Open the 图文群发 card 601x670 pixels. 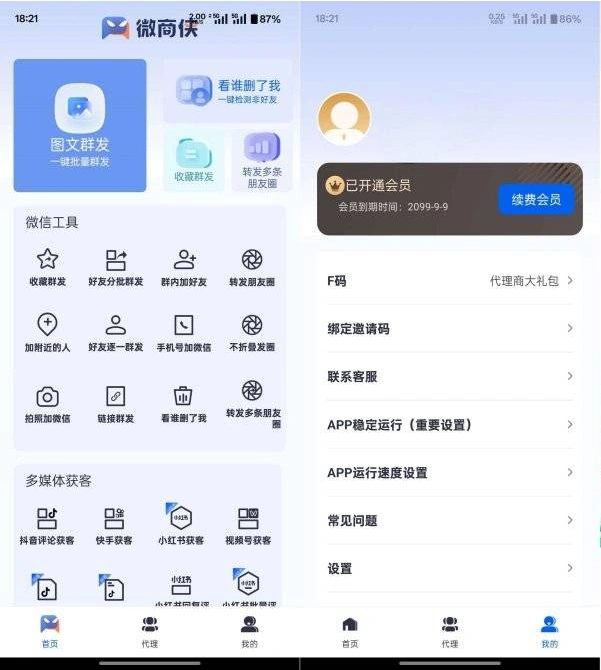(80, 125)
